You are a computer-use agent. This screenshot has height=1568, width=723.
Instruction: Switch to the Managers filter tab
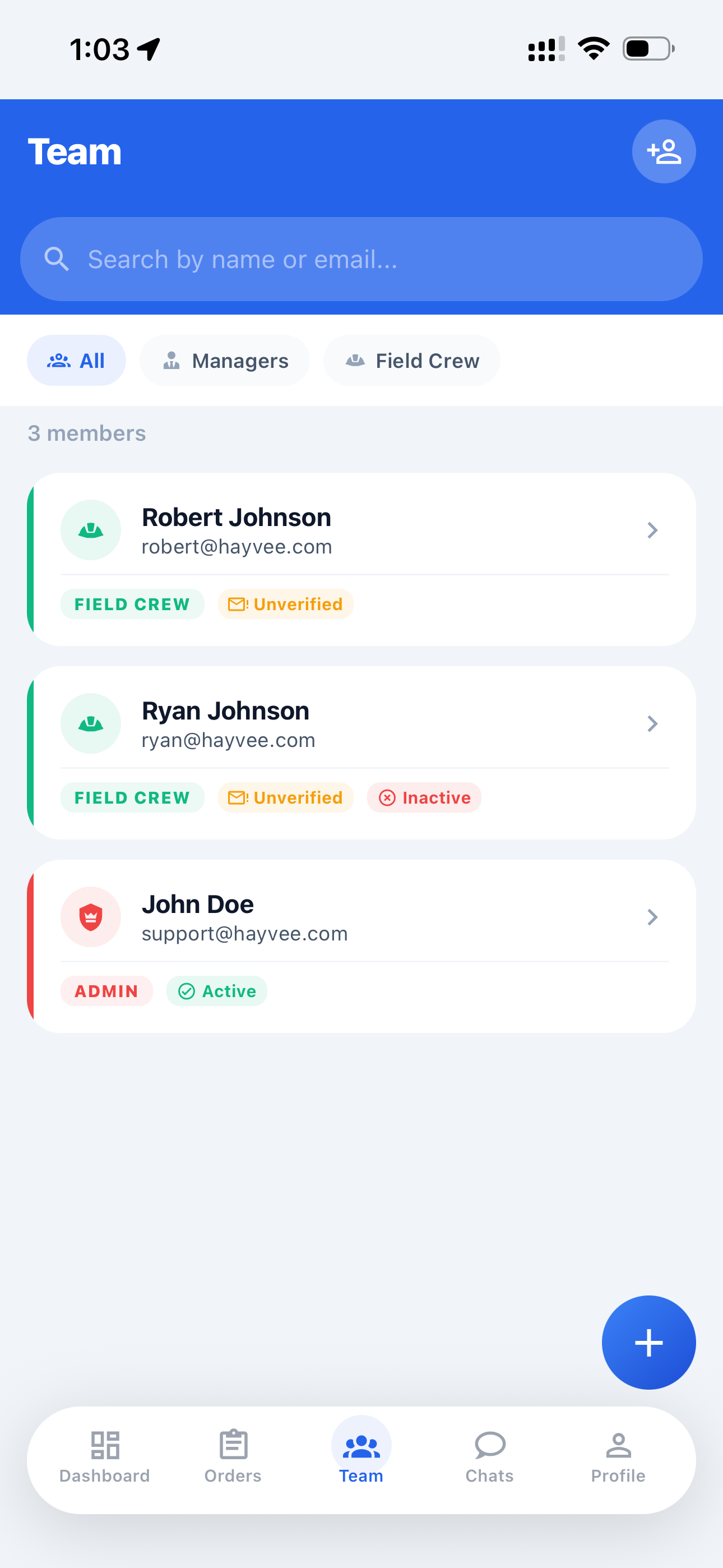pyautogui.click(x=225, y=359)
